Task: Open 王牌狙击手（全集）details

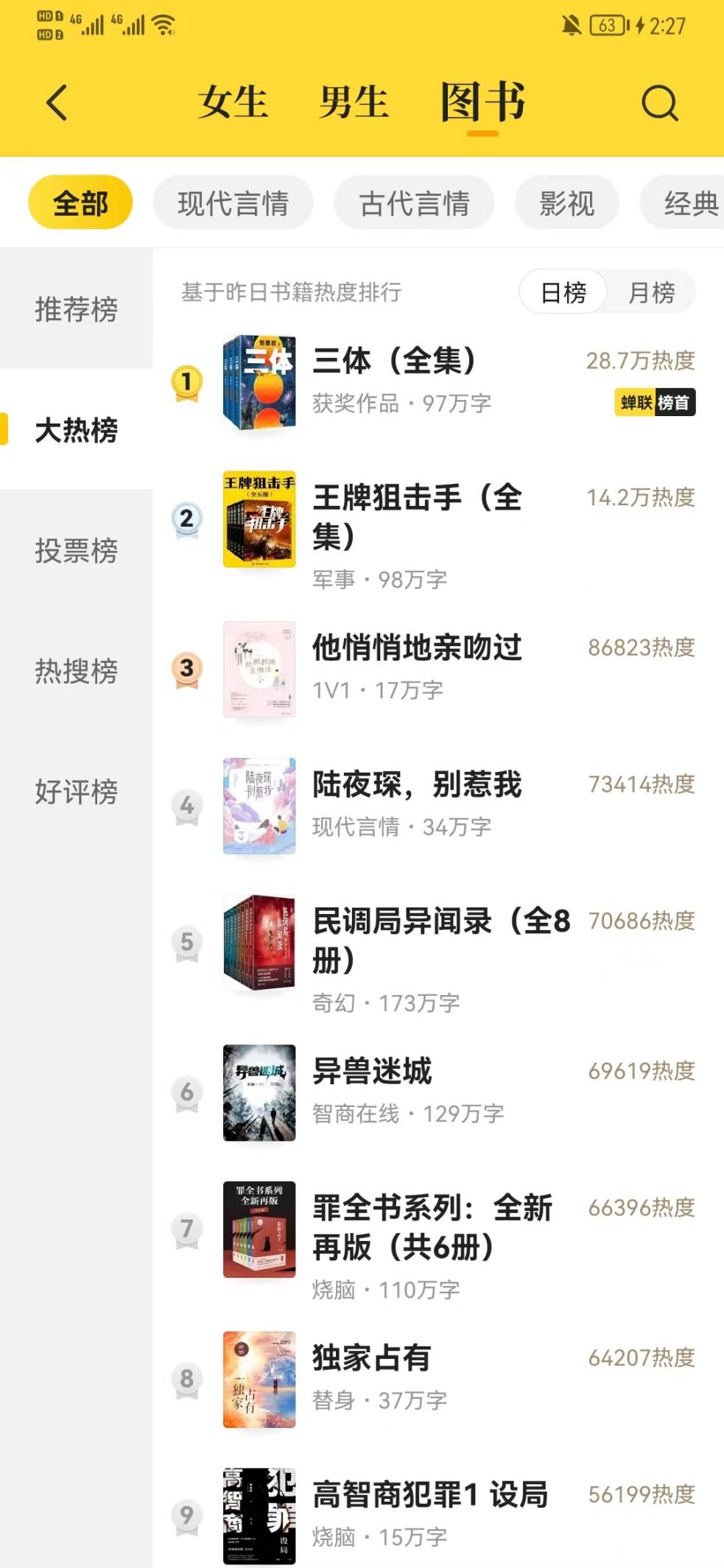Action: [416, 516]
